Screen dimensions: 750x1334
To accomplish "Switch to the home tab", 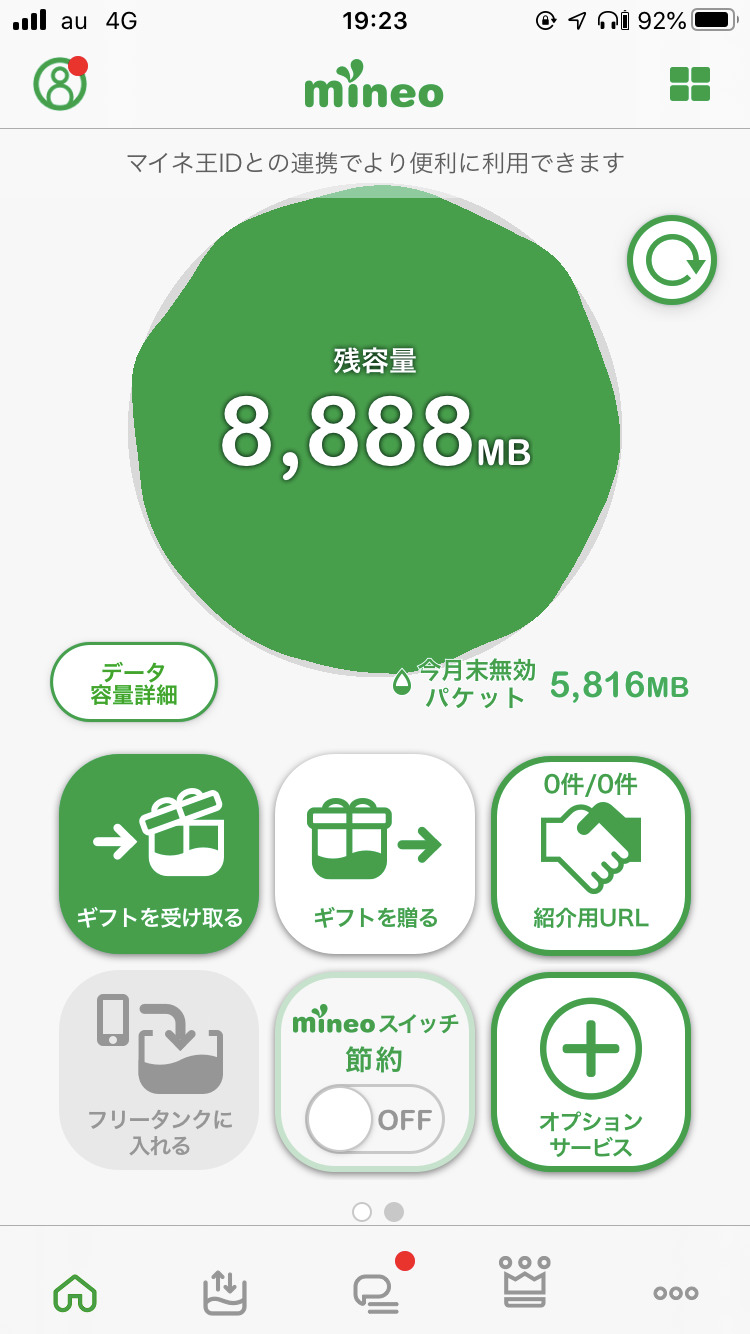I will click(x=75, y=1292).
